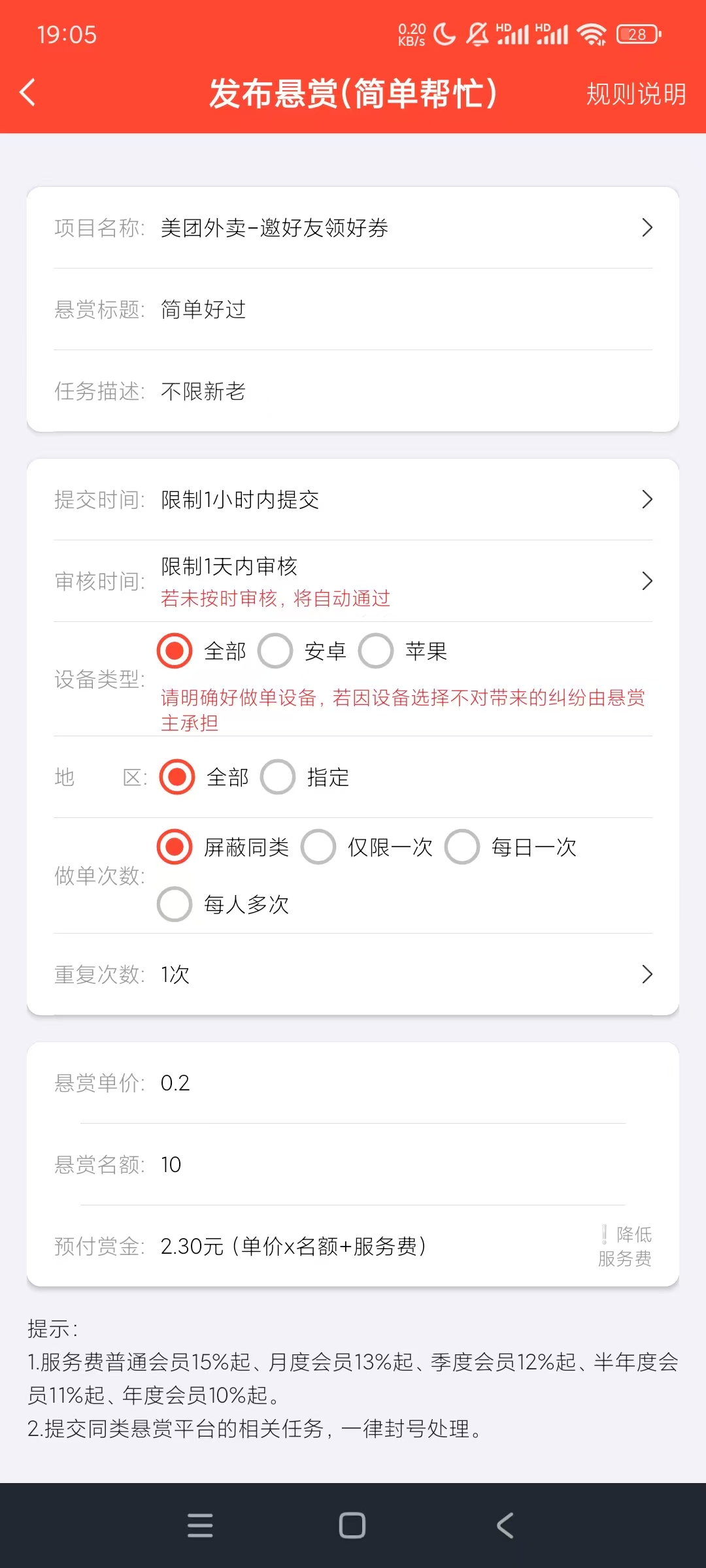The height and width of the screenshot is (1568, 706).
Task: Open the 提交时间 submission time options
Action: click(x=647, y=499)
